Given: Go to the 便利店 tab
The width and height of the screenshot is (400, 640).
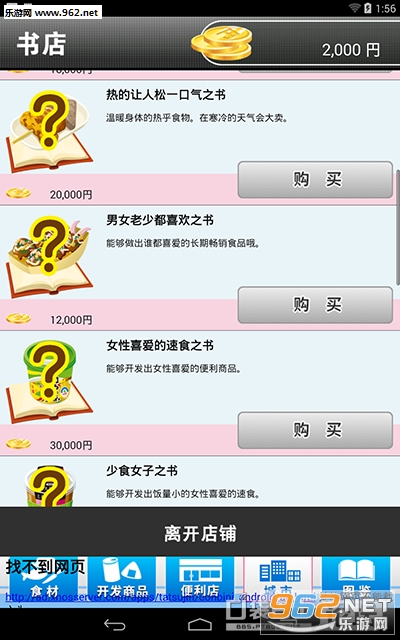Looking at the screenshot, I should [x=200, y=582].
